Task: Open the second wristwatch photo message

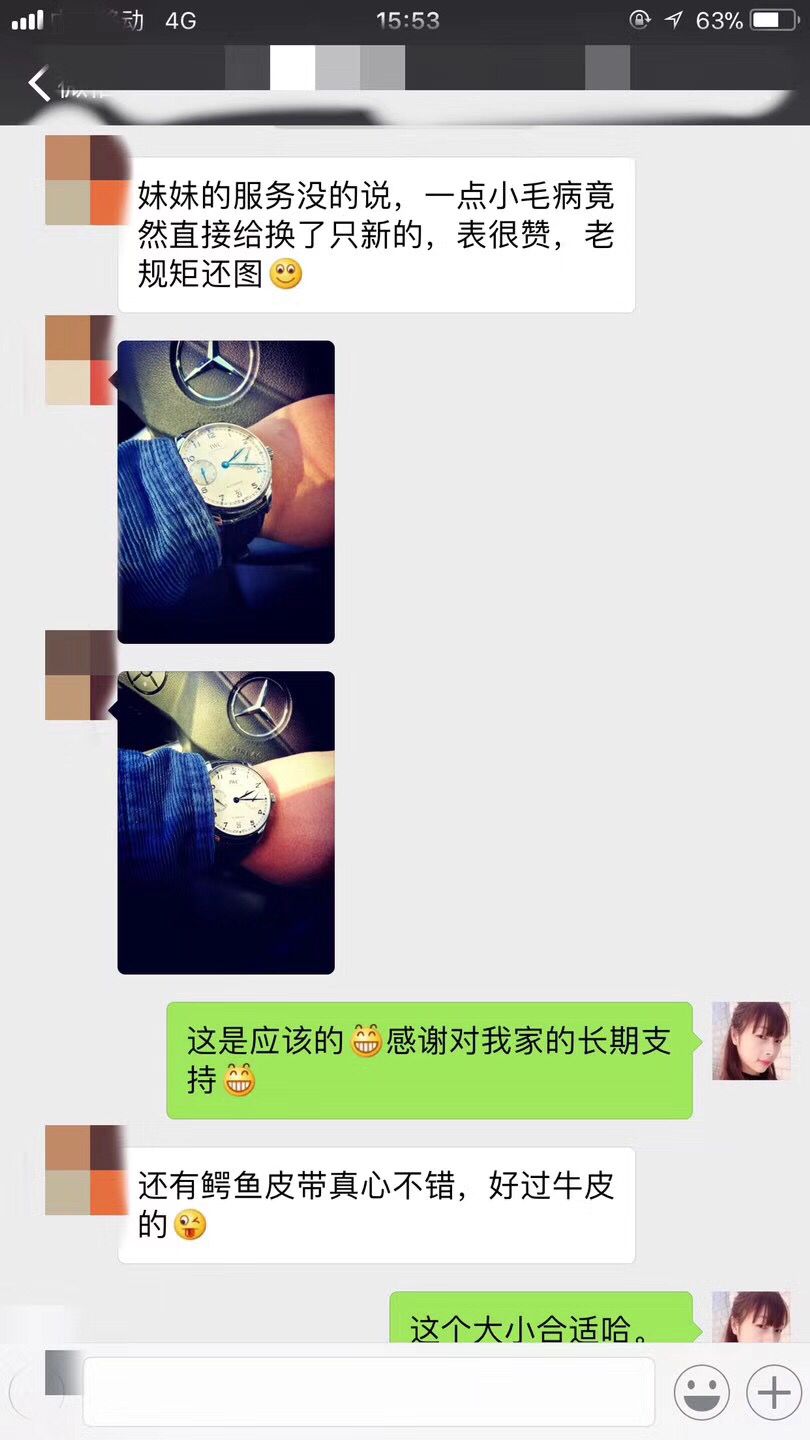Action: point(226,822)
